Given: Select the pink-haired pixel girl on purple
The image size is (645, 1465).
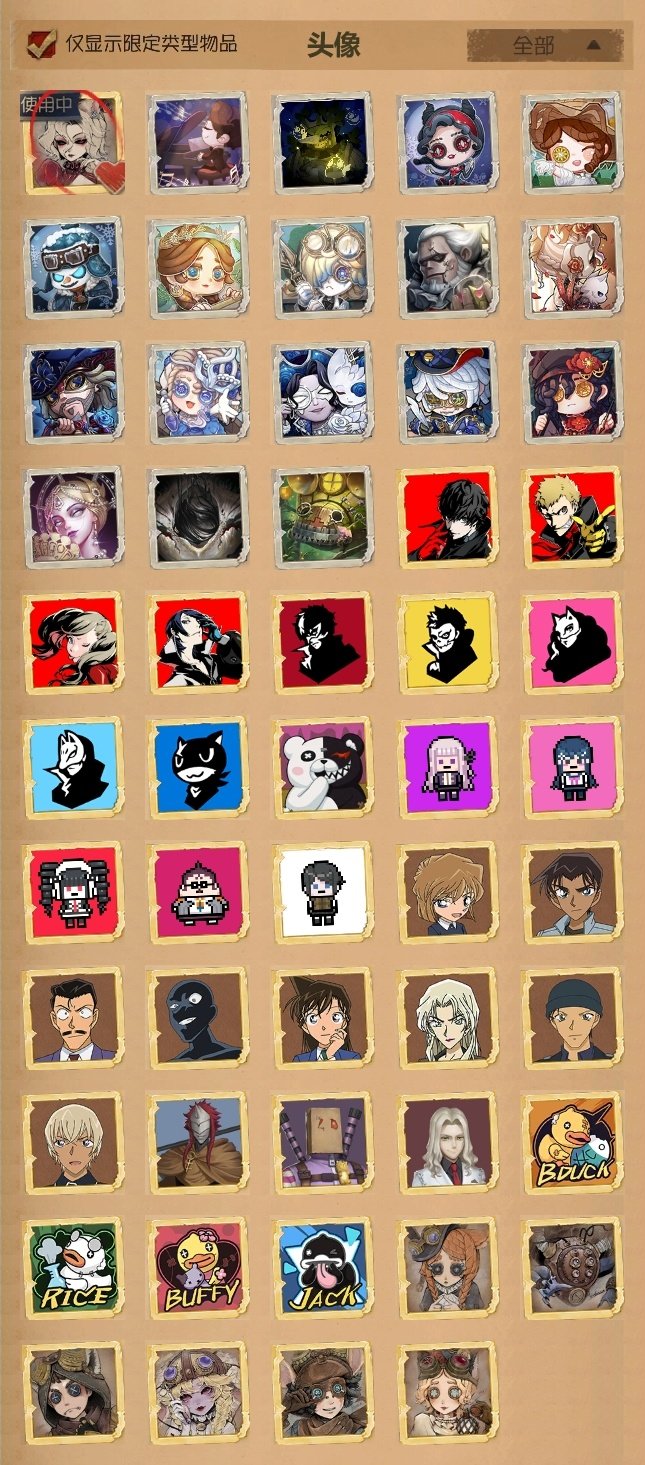Looking at the screenshot, I should pos(447,767).
